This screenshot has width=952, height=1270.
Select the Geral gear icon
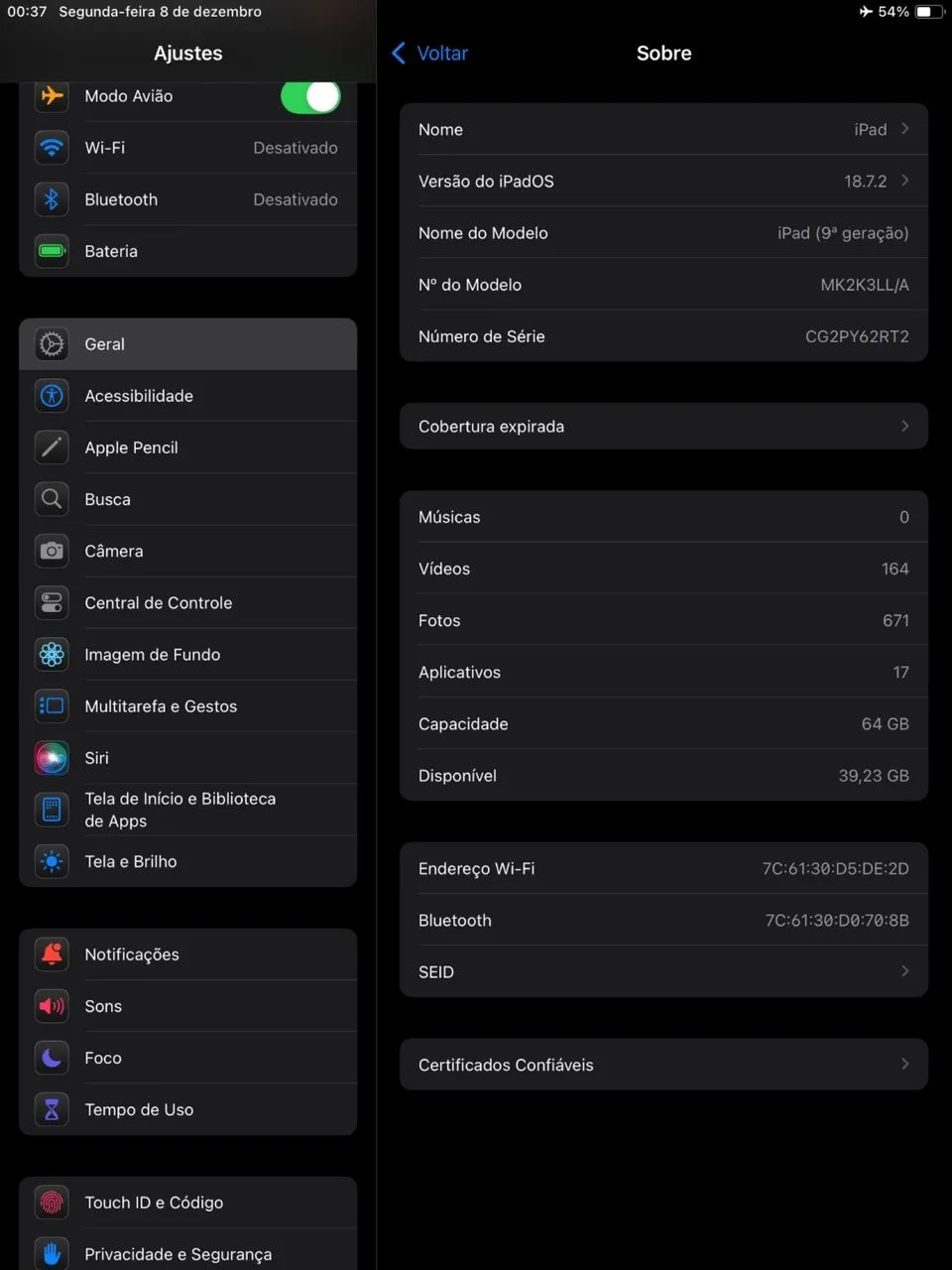pyautogui.click(x=52, y=344)
